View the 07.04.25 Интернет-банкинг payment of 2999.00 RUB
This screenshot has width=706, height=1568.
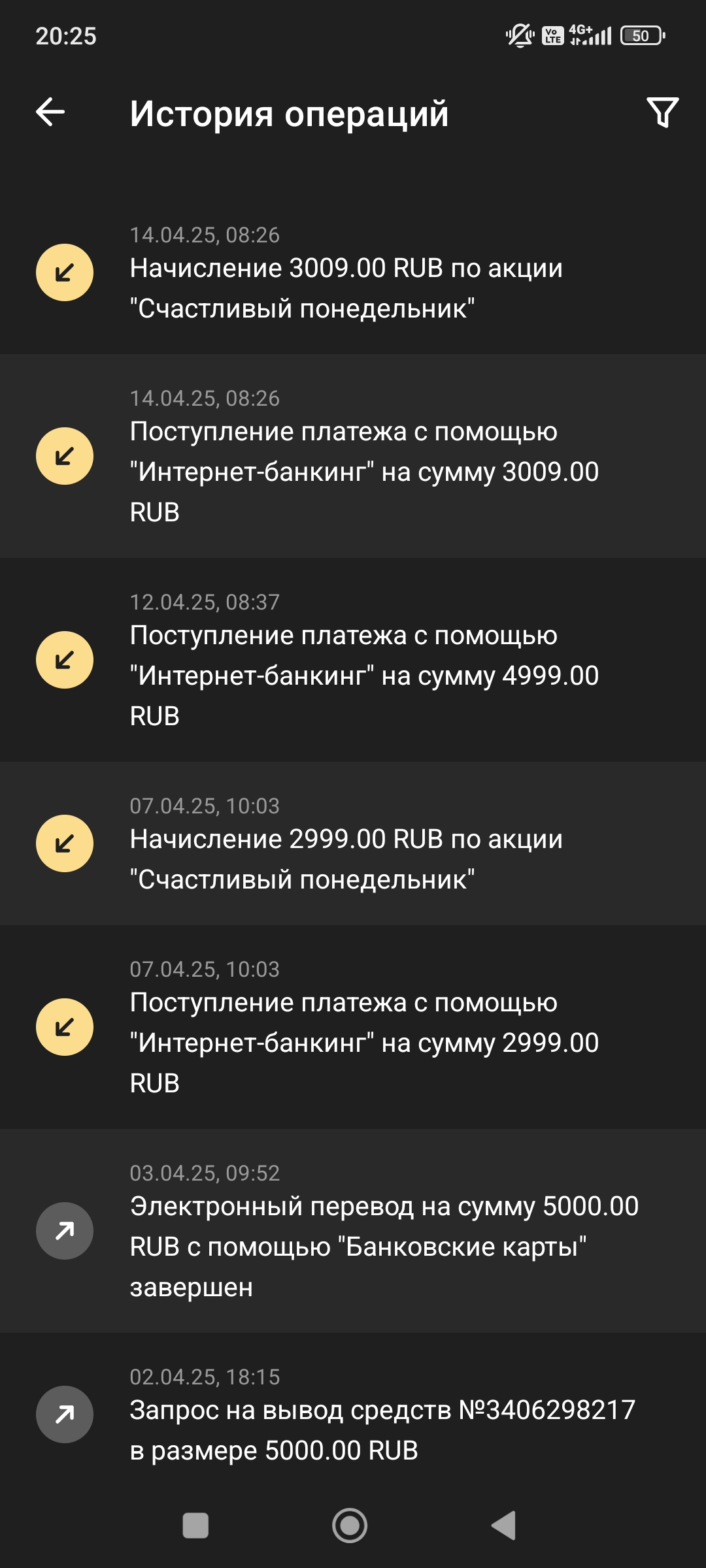pyautogui.click(x=353, y=1027)
